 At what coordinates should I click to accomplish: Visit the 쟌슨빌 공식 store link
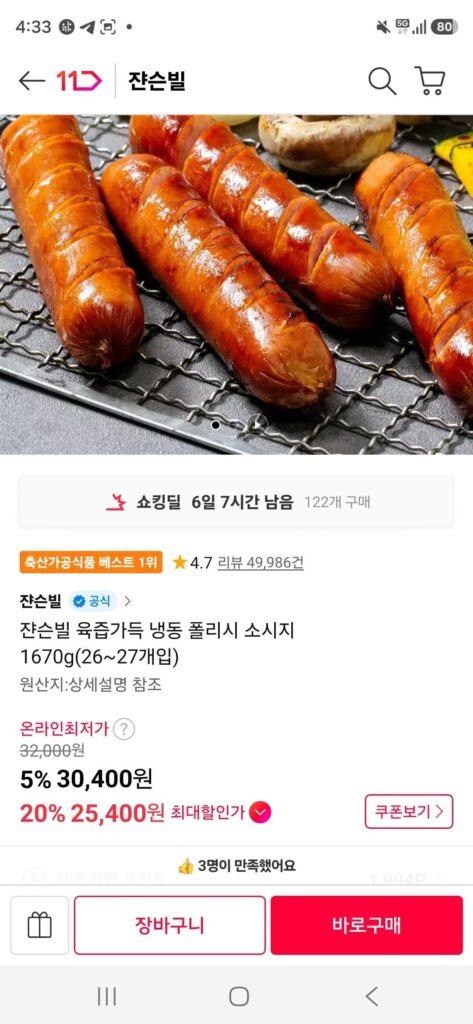point(75,601)
